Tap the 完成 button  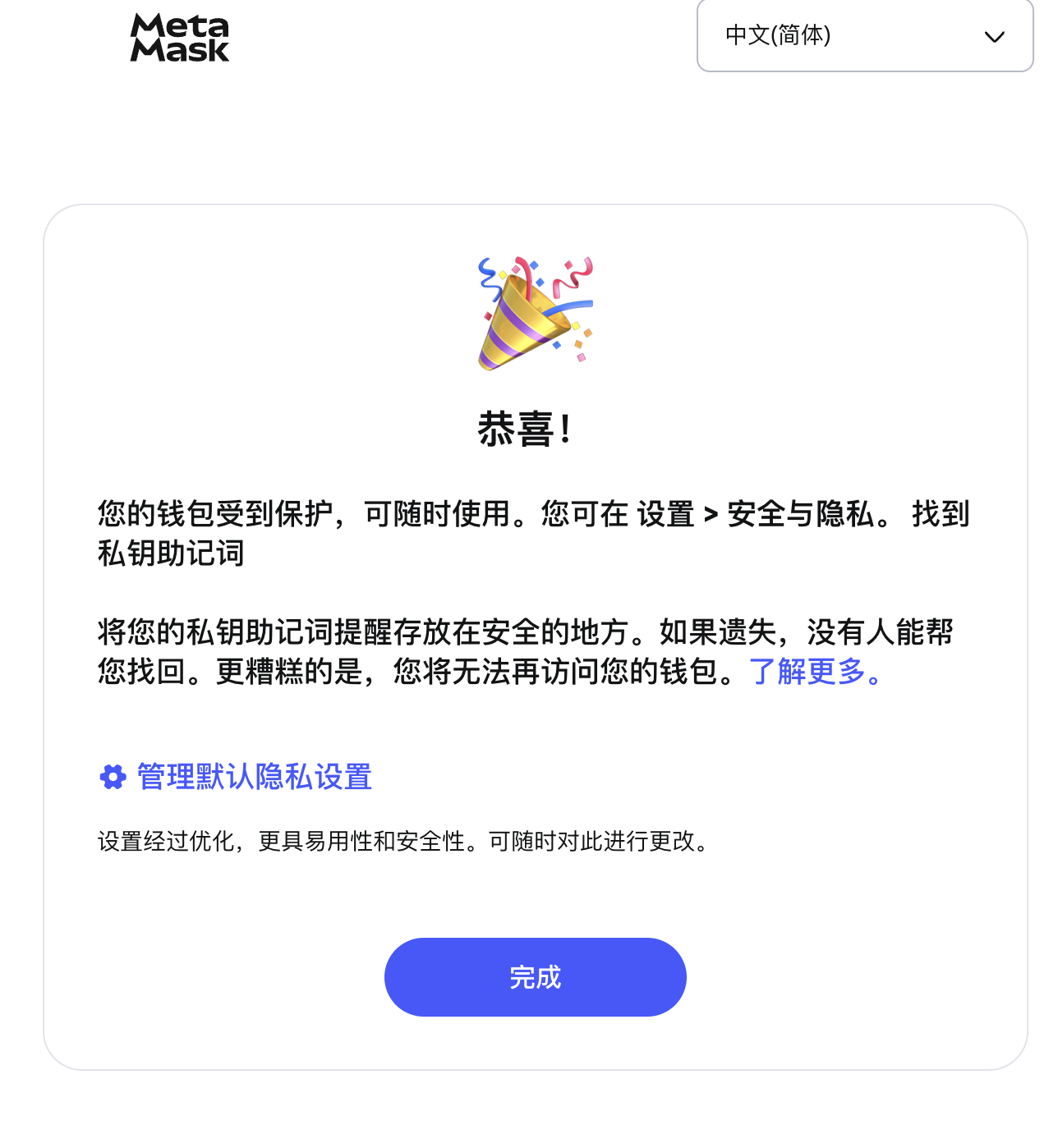[535, 977]
